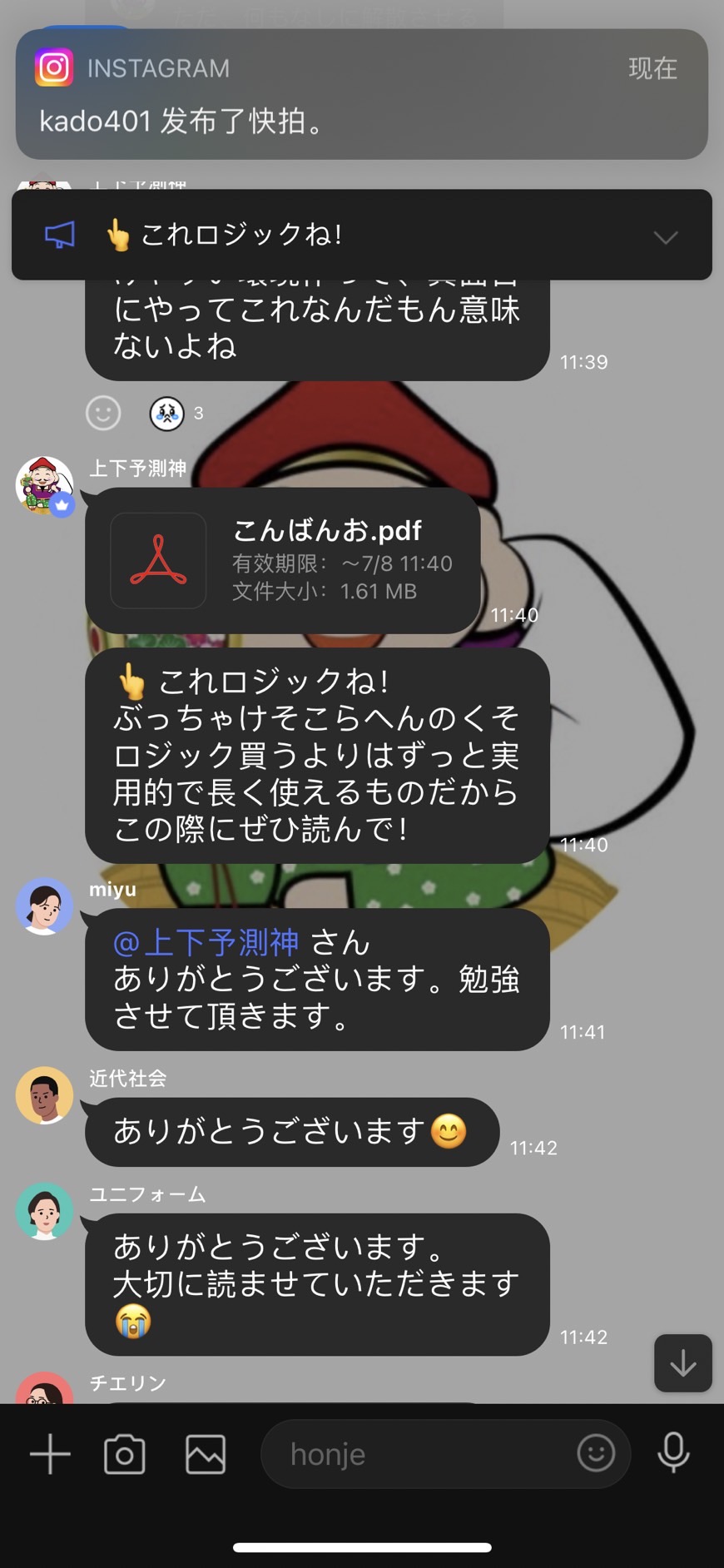Add a reaction with the smiley icon
This screenshot has height=1568, width=724.
[103, 413]
